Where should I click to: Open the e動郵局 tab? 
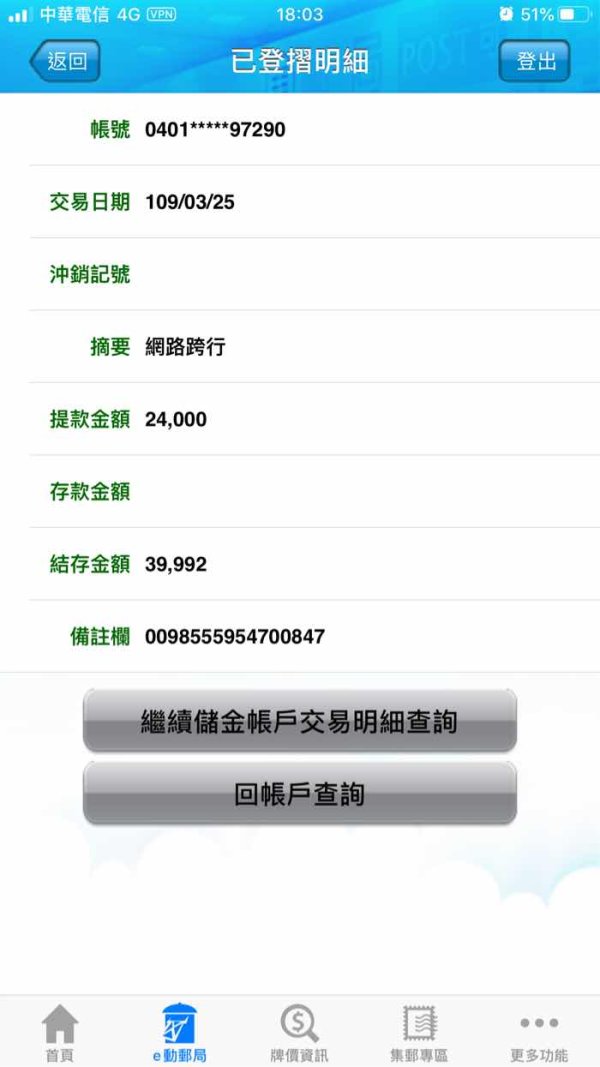pos(180,1033)
